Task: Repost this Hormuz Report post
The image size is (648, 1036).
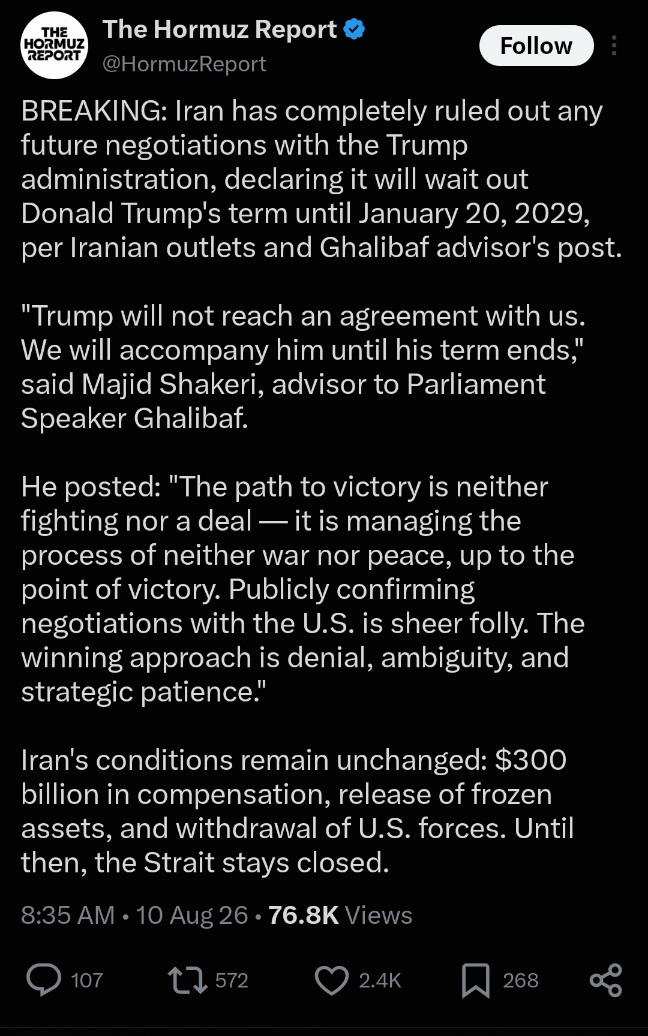Action: (188, 980)
